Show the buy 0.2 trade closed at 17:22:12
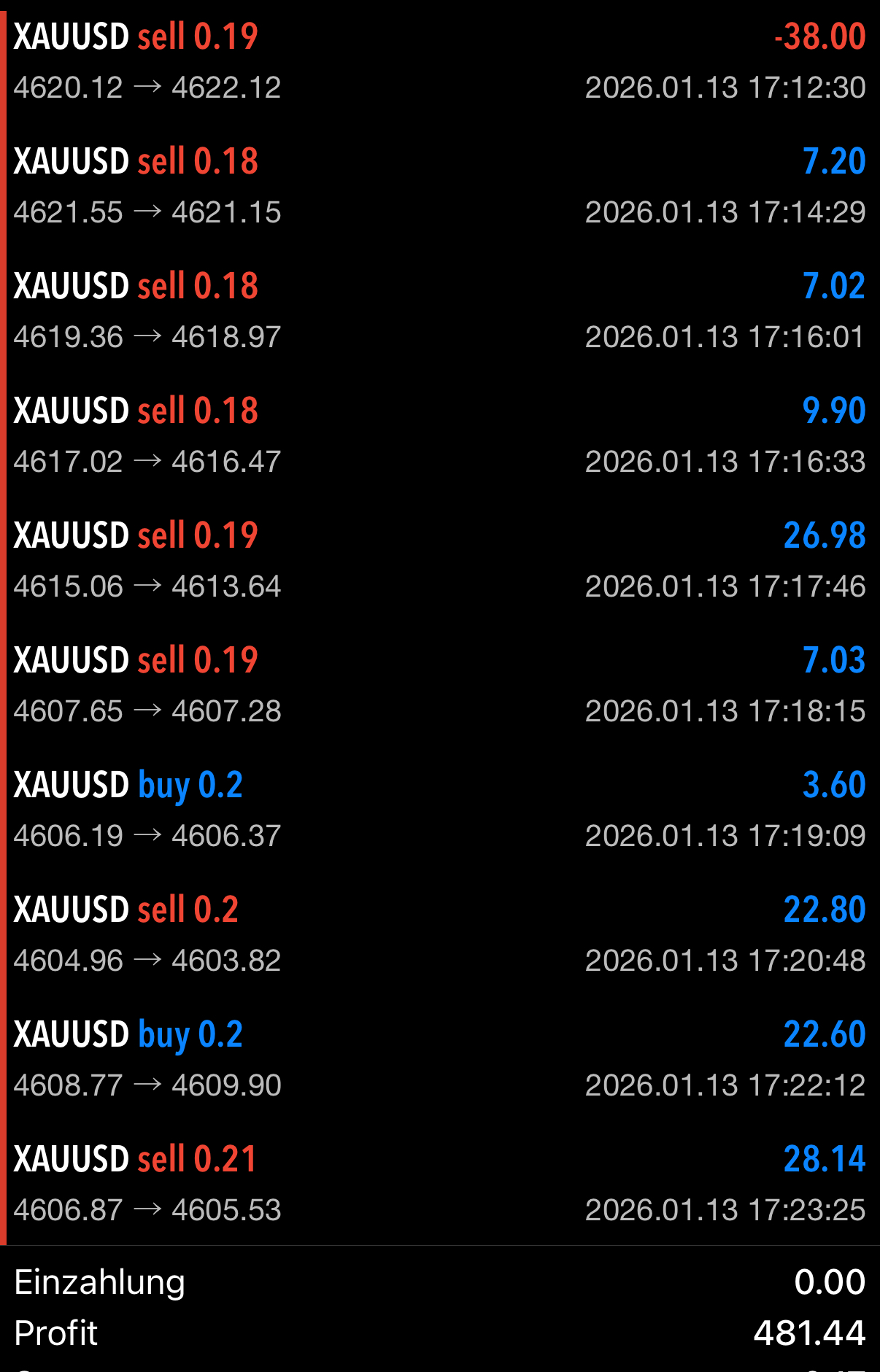The image size is (880, 1372). [x=440, y=1059]
